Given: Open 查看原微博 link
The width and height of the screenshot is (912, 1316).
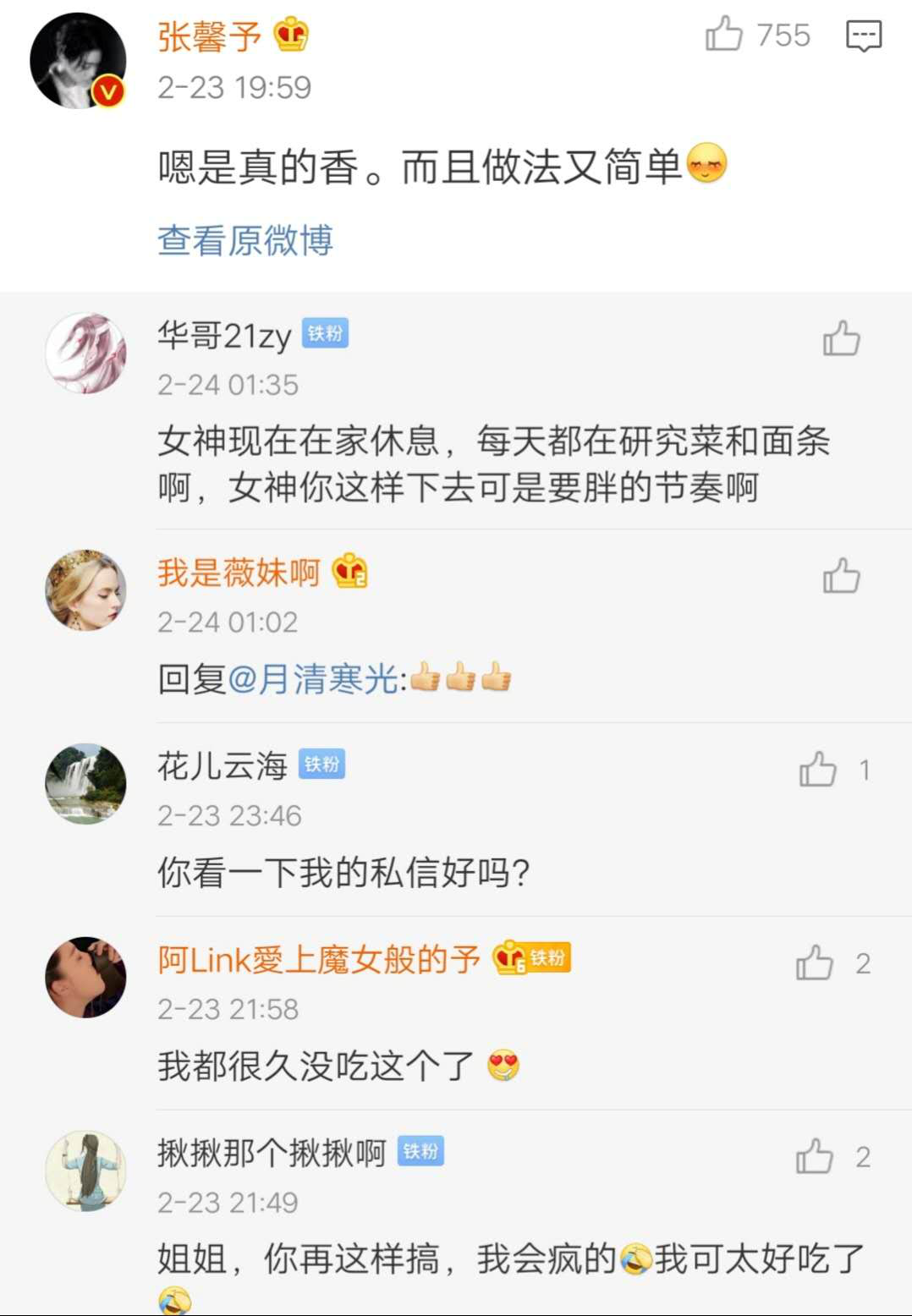Looking at the screenshot, I should tap(245, 240).
